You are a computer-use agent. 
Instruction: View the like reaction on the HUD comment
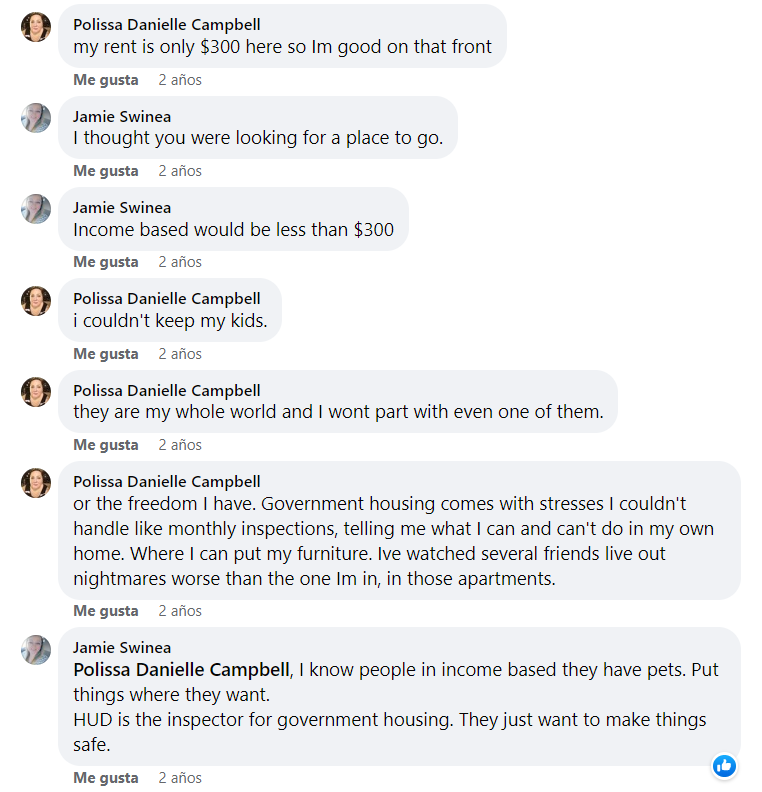point(725,766)
